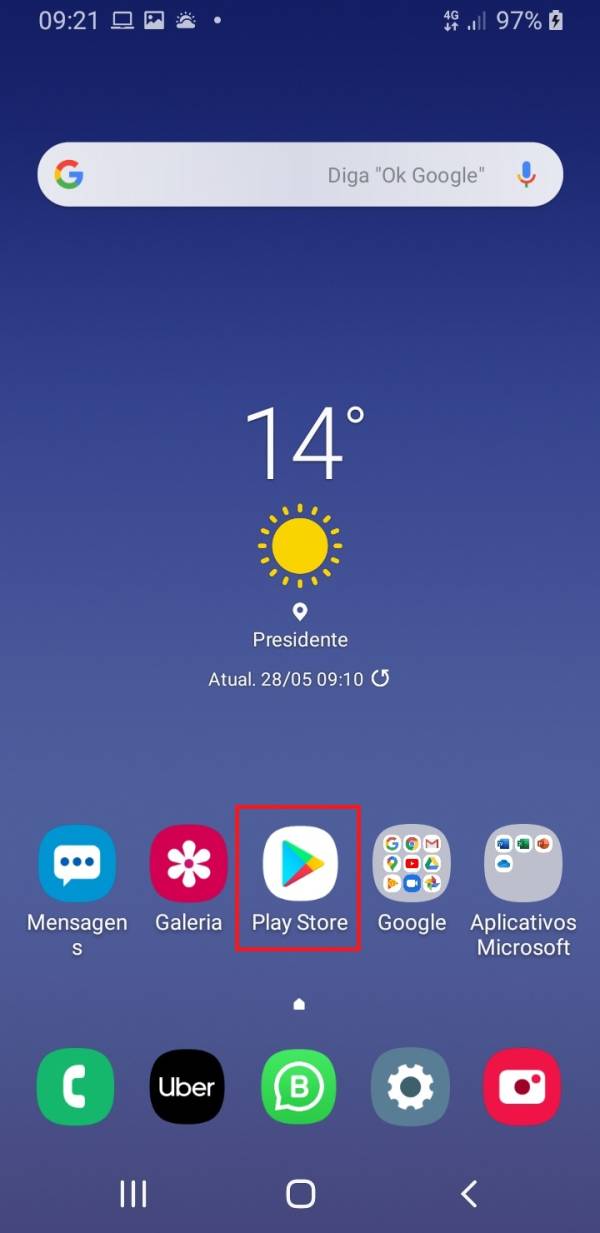Launch the red camera recorder app
This screenshot has height=1233, width=600.
(522, 1087)
